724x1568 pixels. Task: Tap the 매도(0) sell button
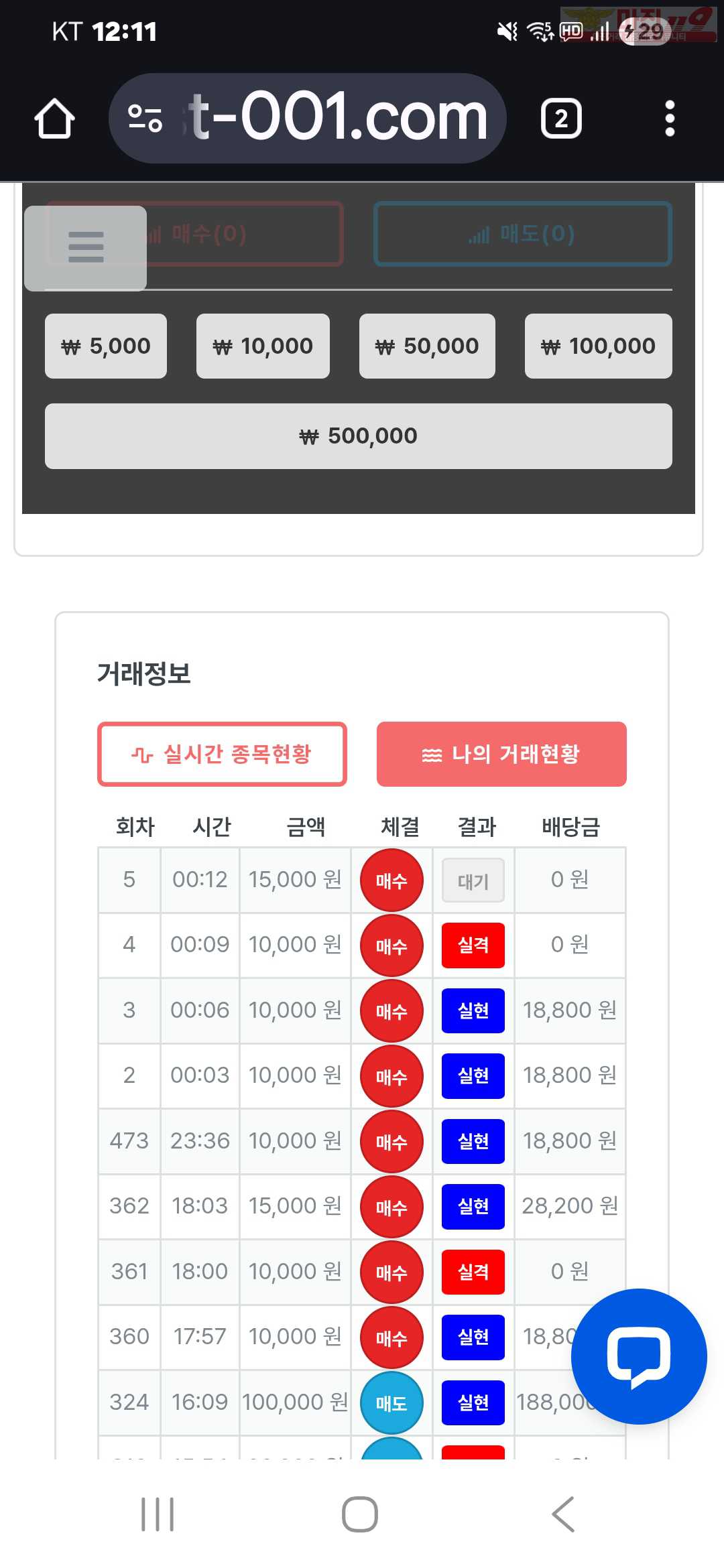522,234
